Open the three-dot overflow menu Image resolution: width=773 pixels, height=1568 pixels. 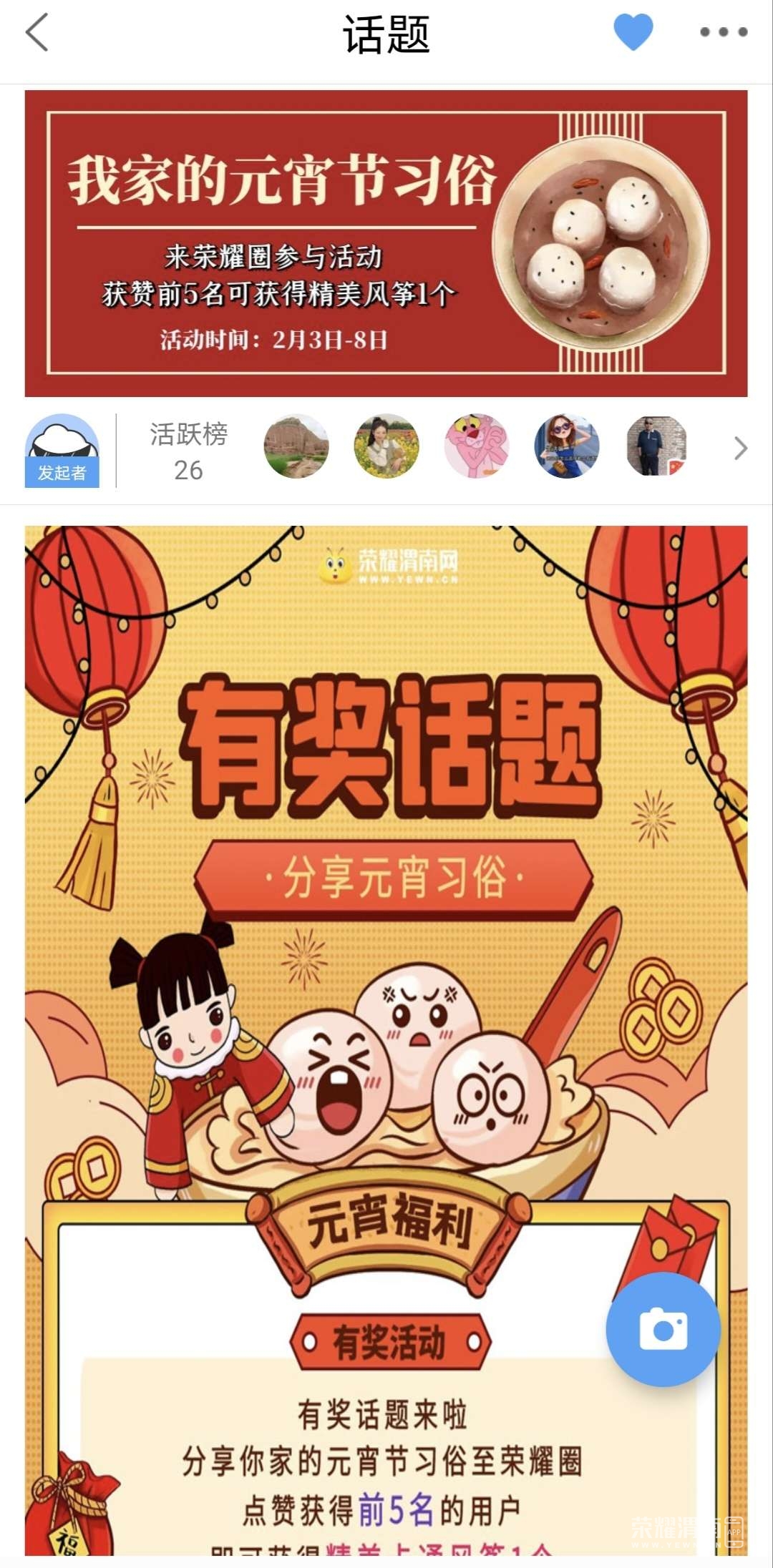point(723,32)
